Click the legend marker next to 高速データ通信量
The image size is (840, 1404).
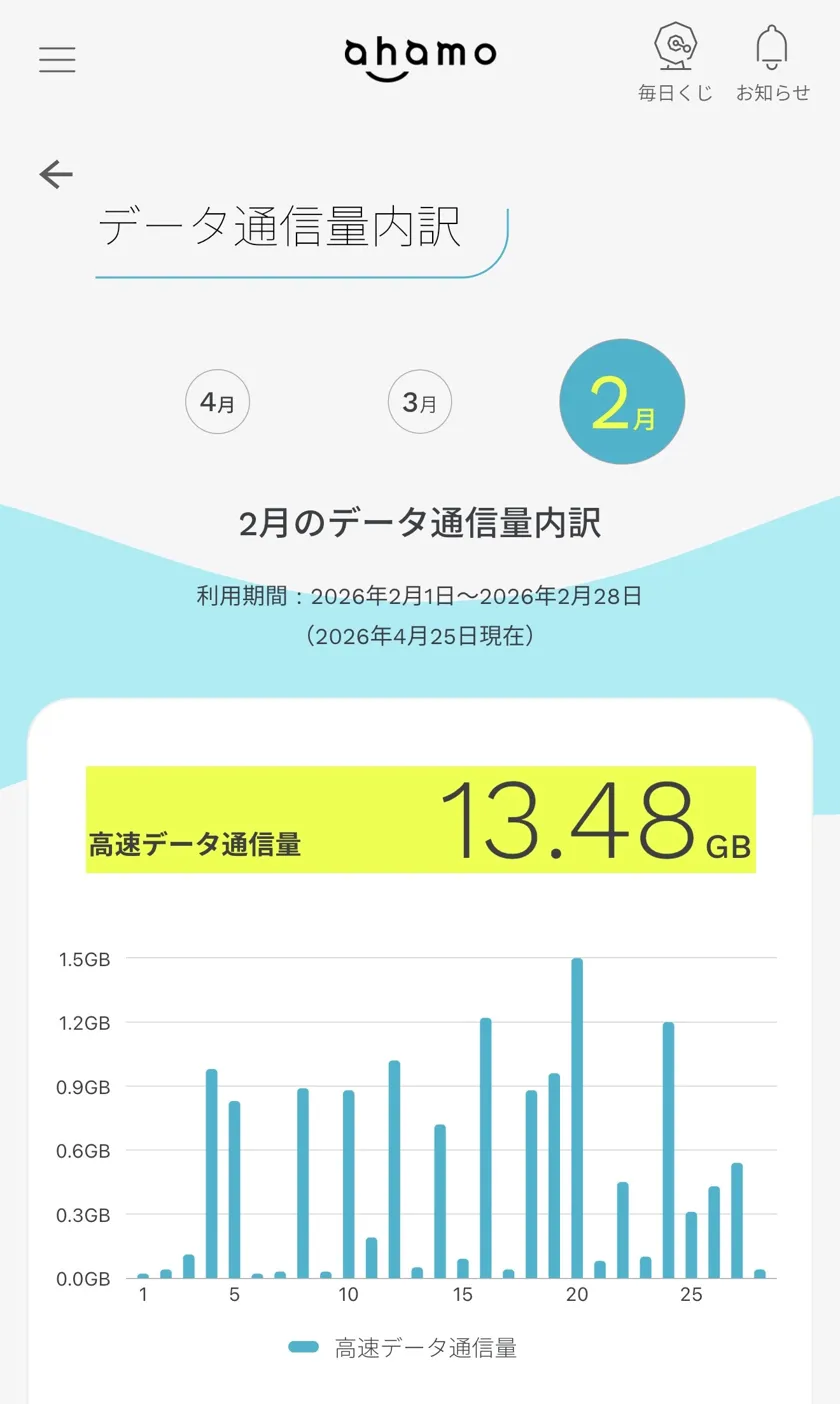[302, 1347]
